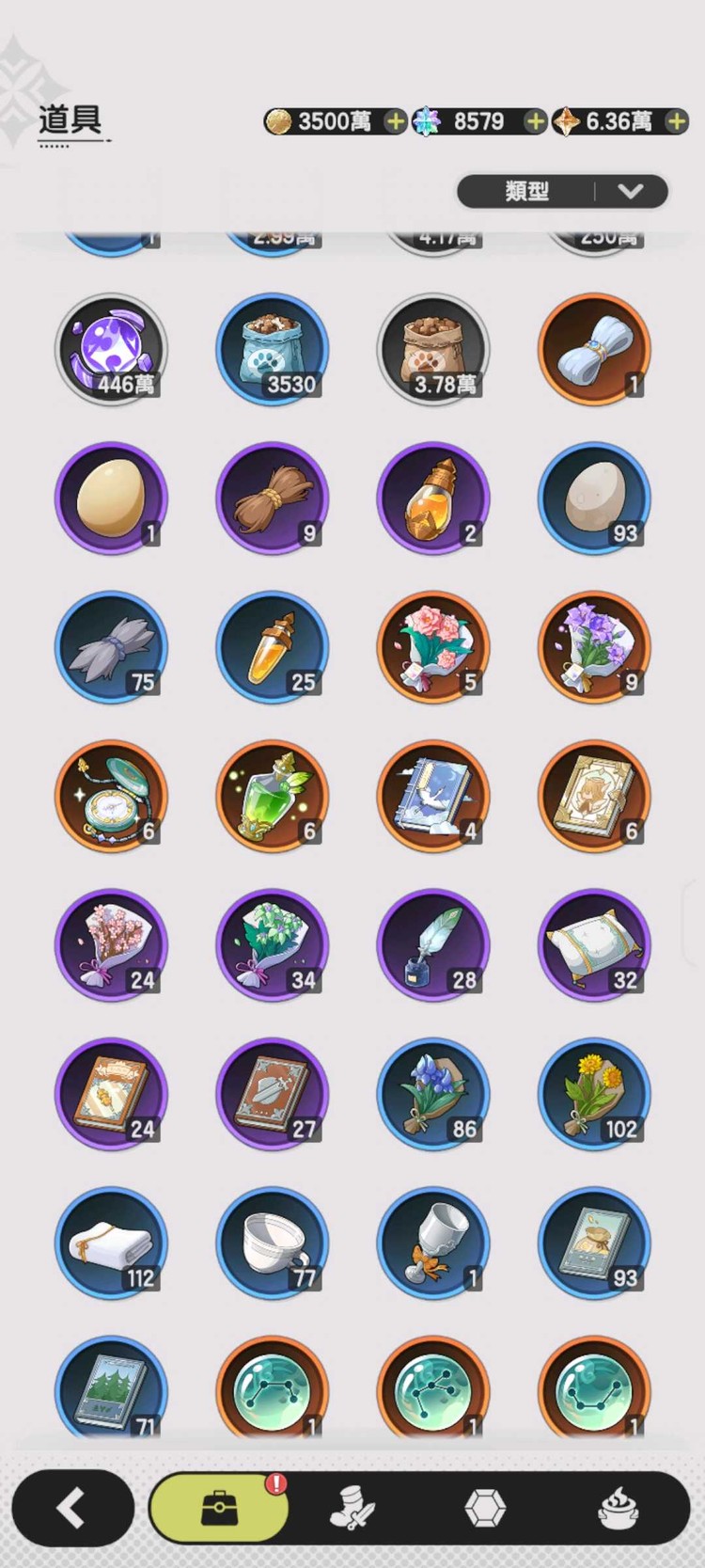Switch to the boot and sword equipment tab
This screenshot has height=1568, width=705.
(352, 1508)
